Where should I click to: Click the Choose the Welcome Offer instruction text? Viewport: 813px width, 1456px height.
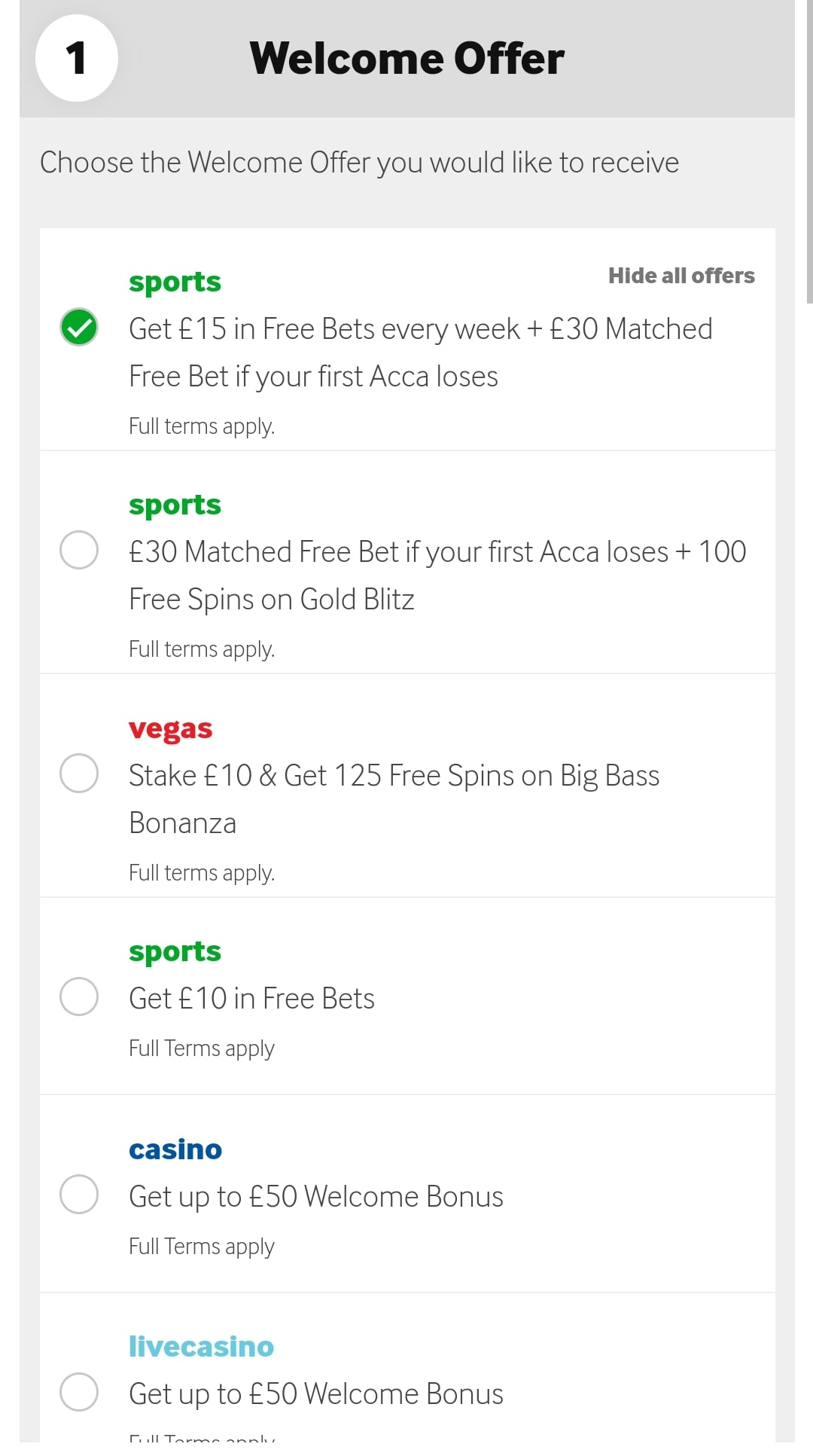click(359, 162)
